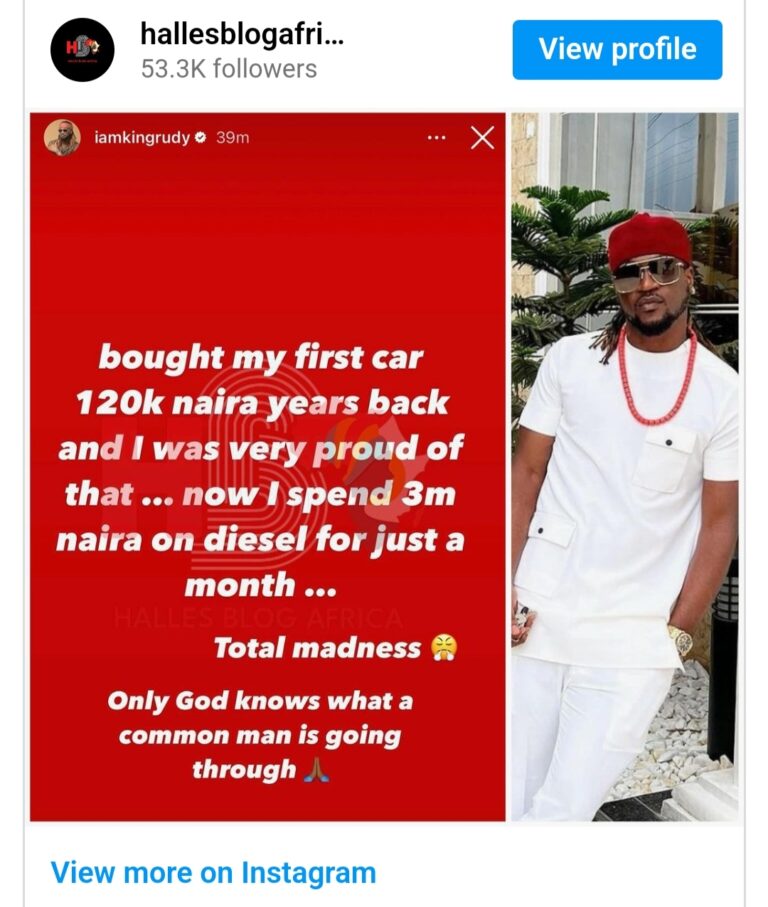Viewport: 768px width, 907px height.
Task: Tap the hallesblogafrica profile avatar
Action: [83, 50]
